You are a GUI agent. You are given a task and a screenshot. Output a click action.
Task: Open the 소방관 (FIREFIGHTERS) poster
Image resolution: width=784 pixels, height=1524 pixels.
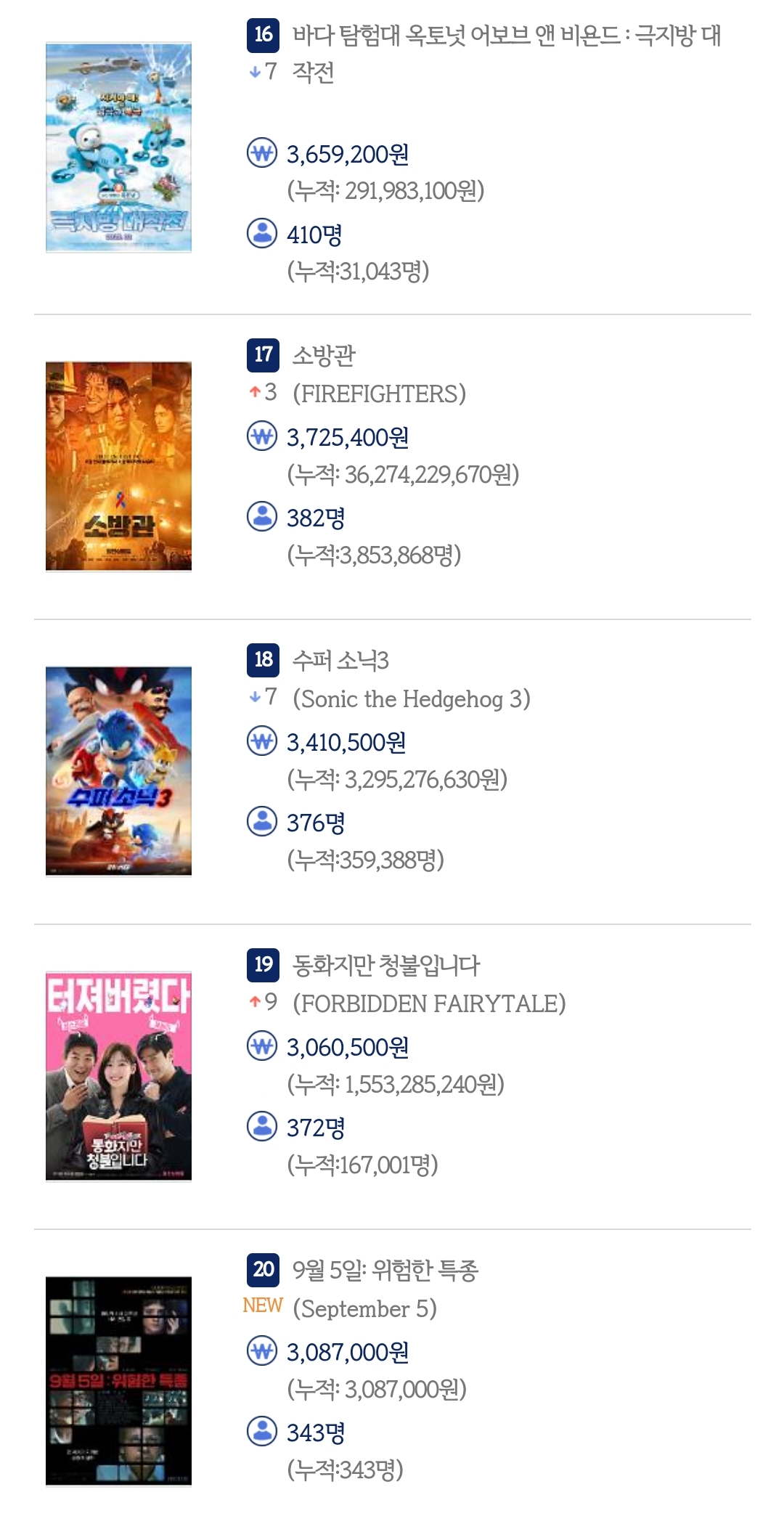(118, 466)
